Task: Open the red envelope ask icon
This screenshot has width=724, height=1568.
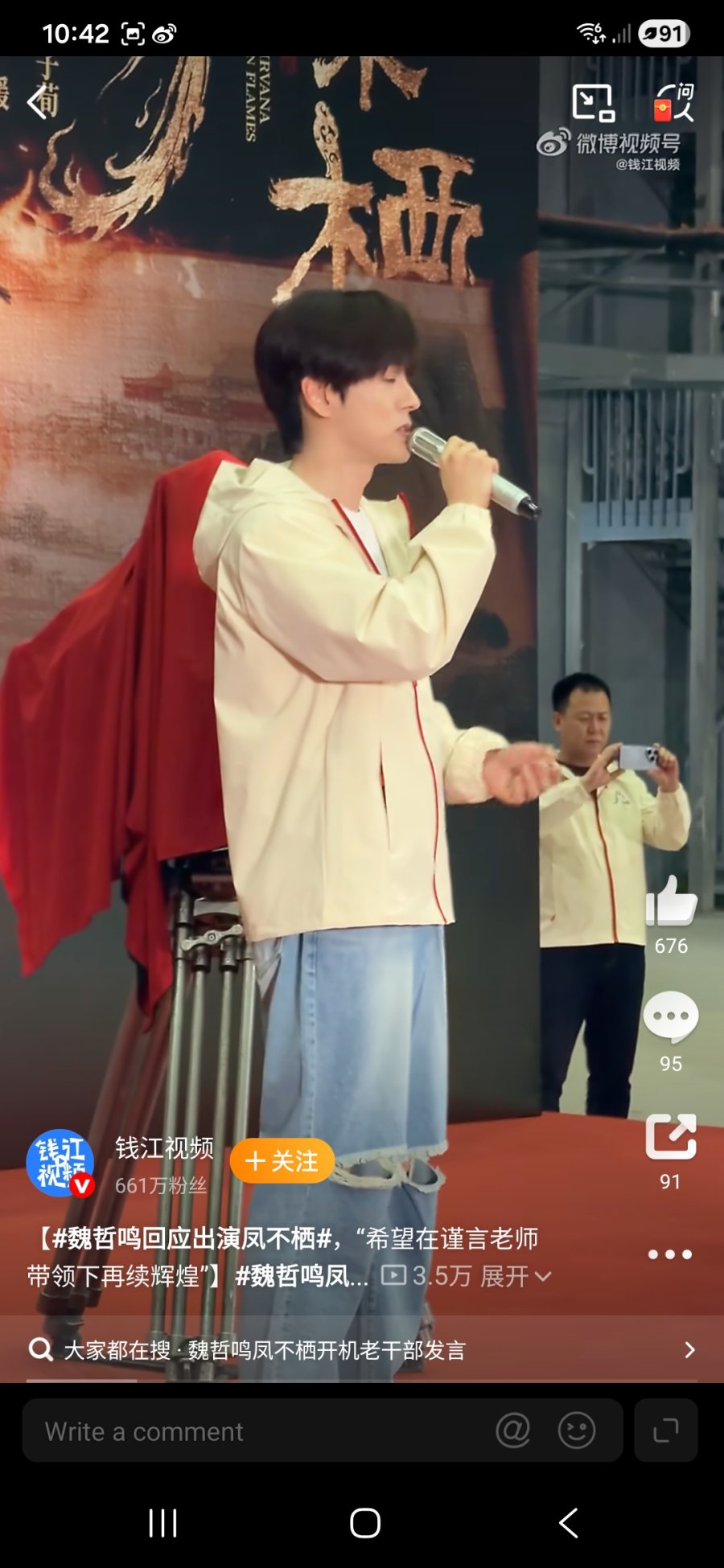Action: pyautogui.click(x=674, y=103)
